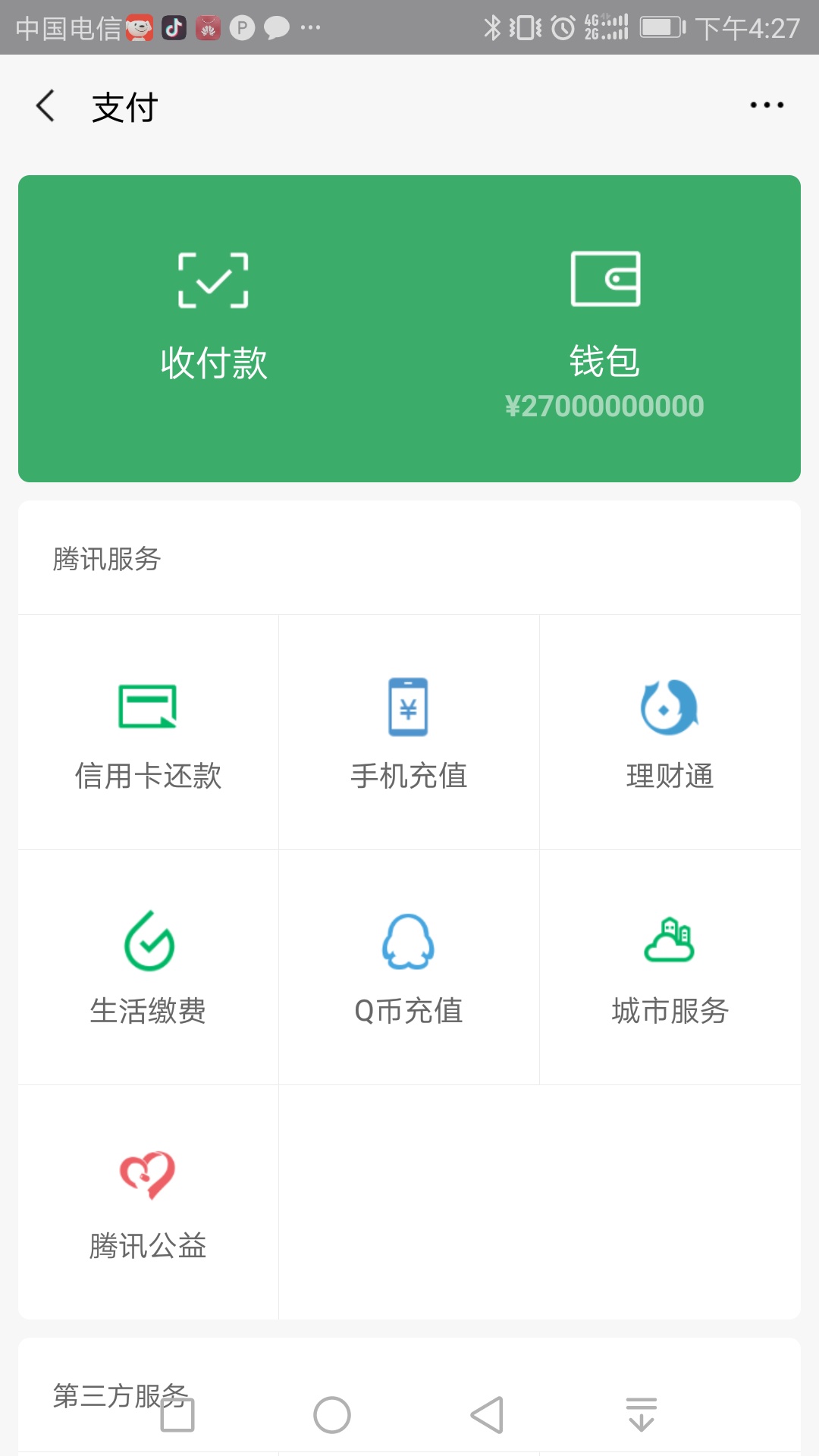Tap the system home circle button
819x1456 pixels.
332,1415
